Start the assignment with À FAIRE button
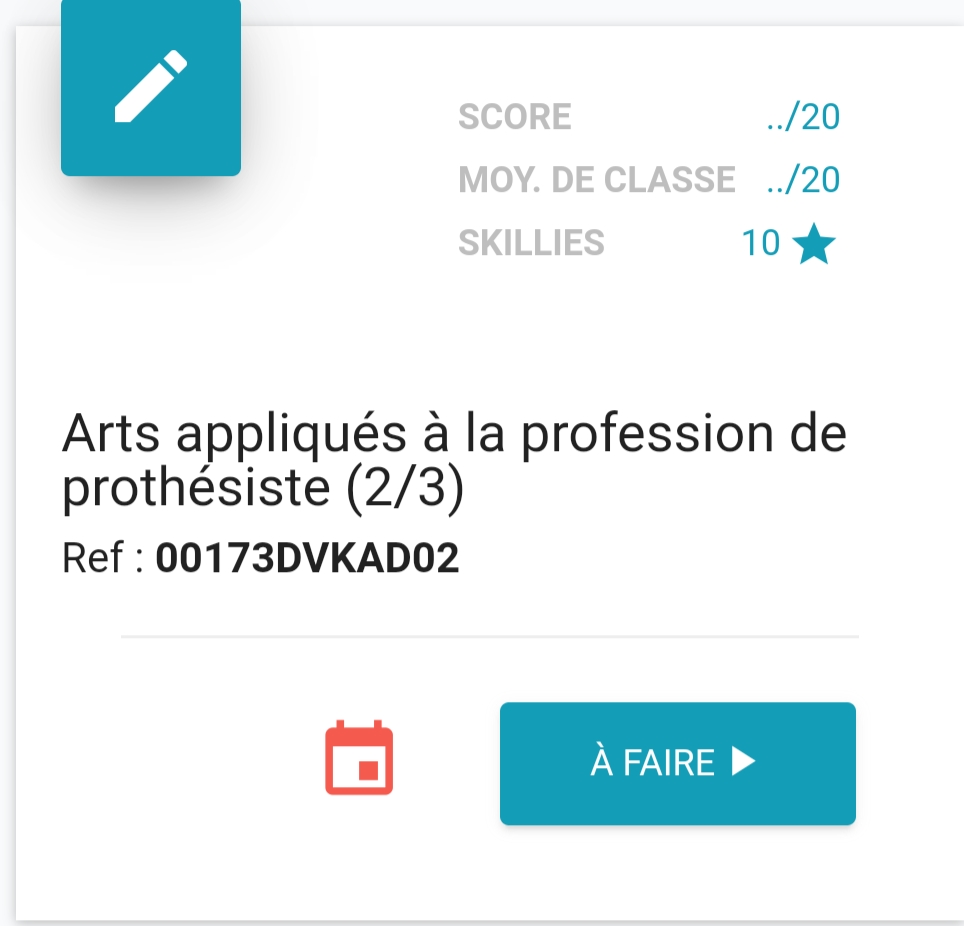Viewport: 964px width, 926px height. [x=677, y=763]
